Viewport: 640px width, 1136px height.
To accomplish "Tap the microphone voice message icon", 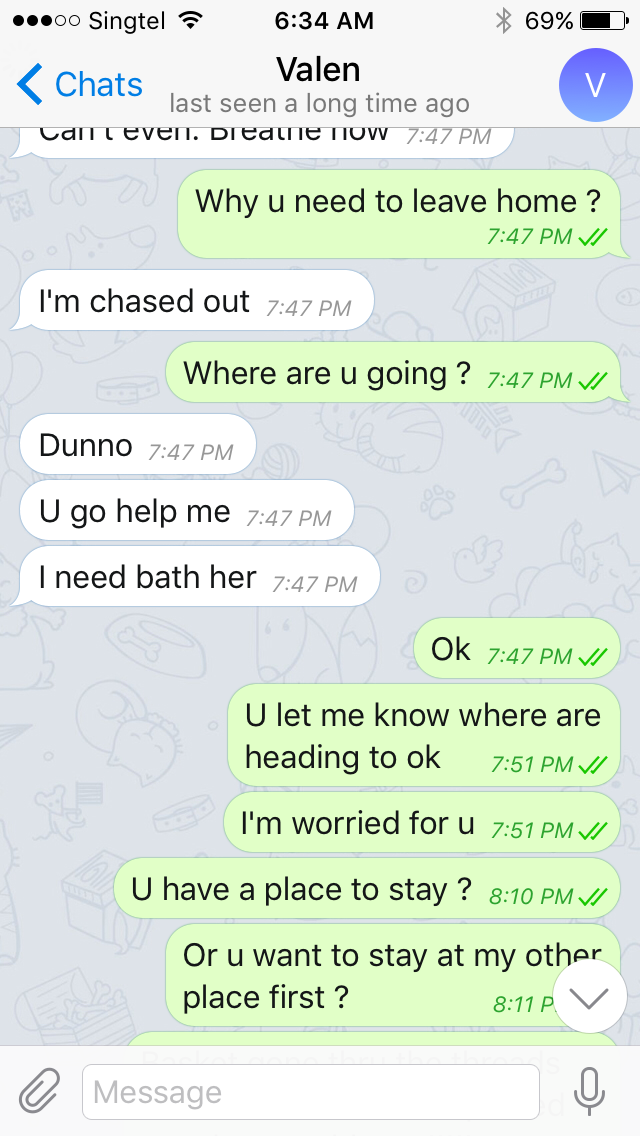I will (x=589, y=1092).
